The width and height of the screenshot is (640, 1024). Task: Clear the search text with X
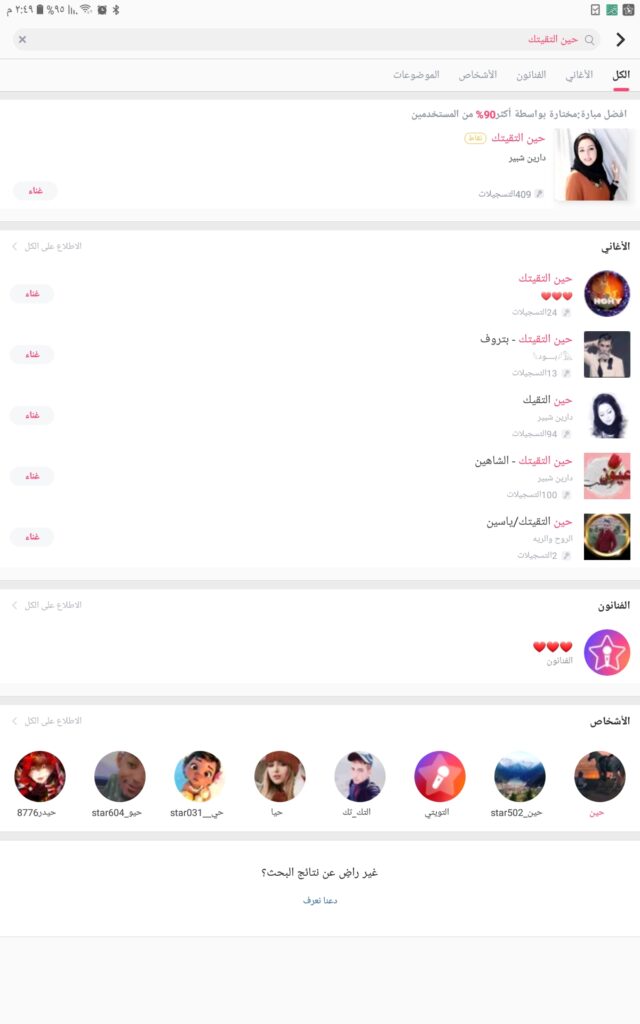tap(23, 40)
